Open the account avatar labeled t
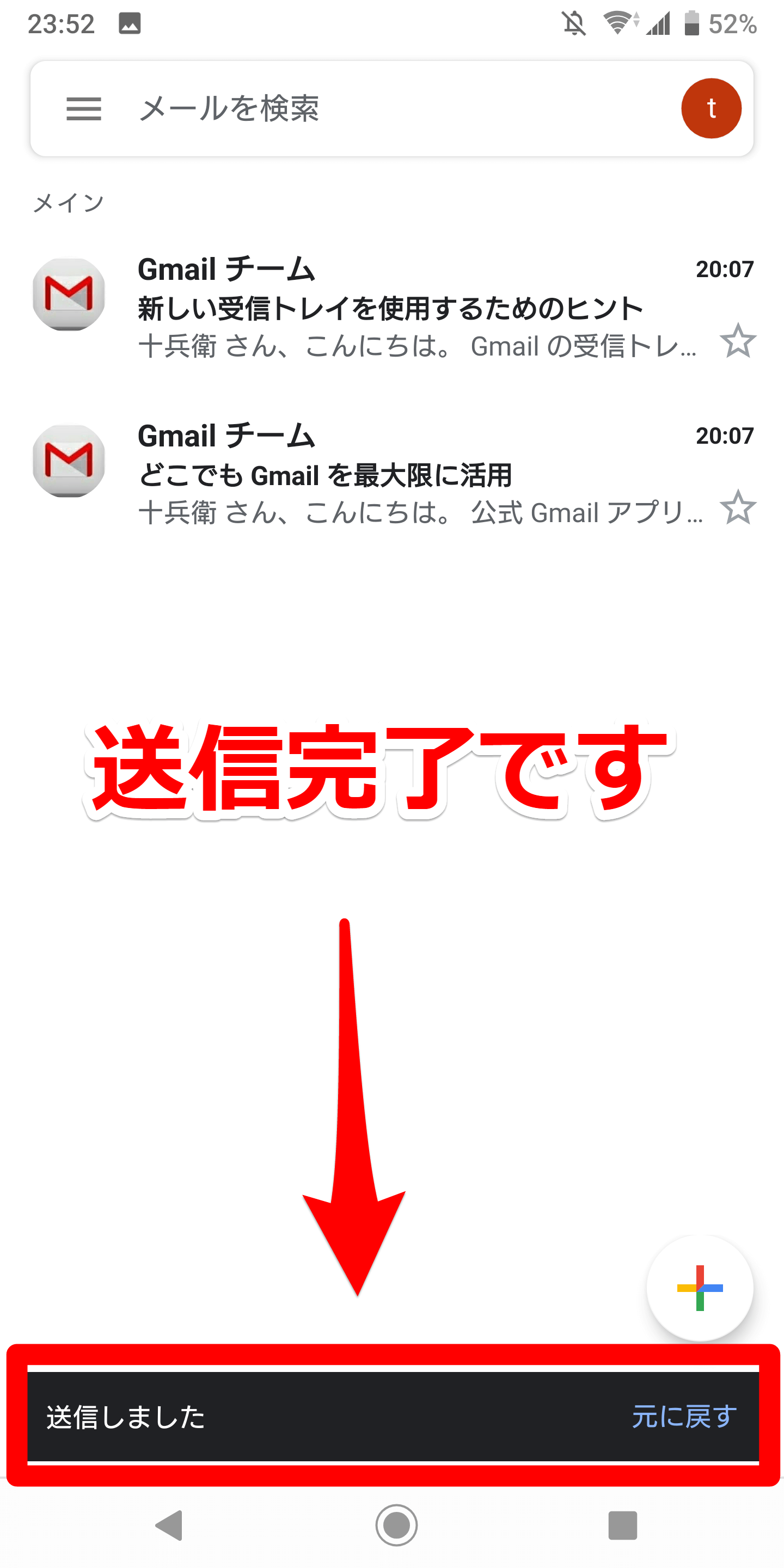The height and width of the screenshot is (1568, 784). [x=710, y=108]
